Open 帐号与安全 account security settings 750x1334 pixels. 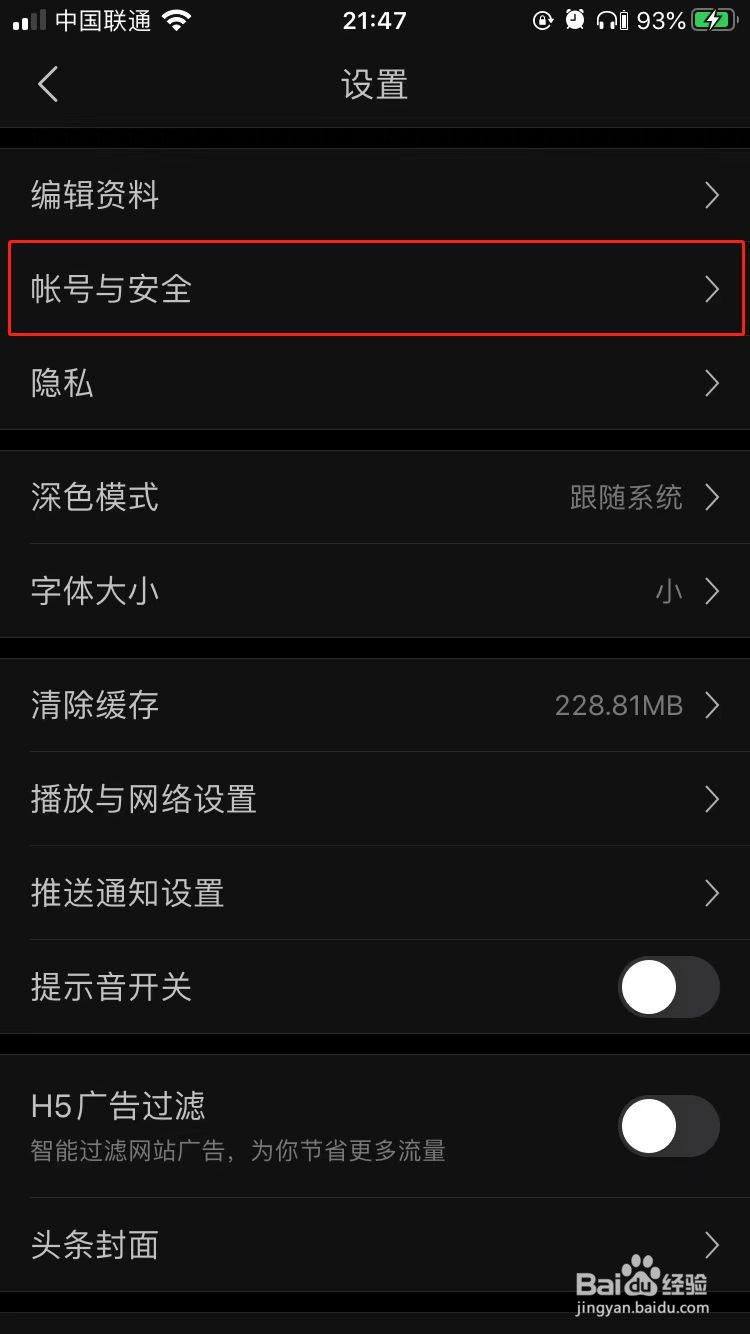click(375, 289)
